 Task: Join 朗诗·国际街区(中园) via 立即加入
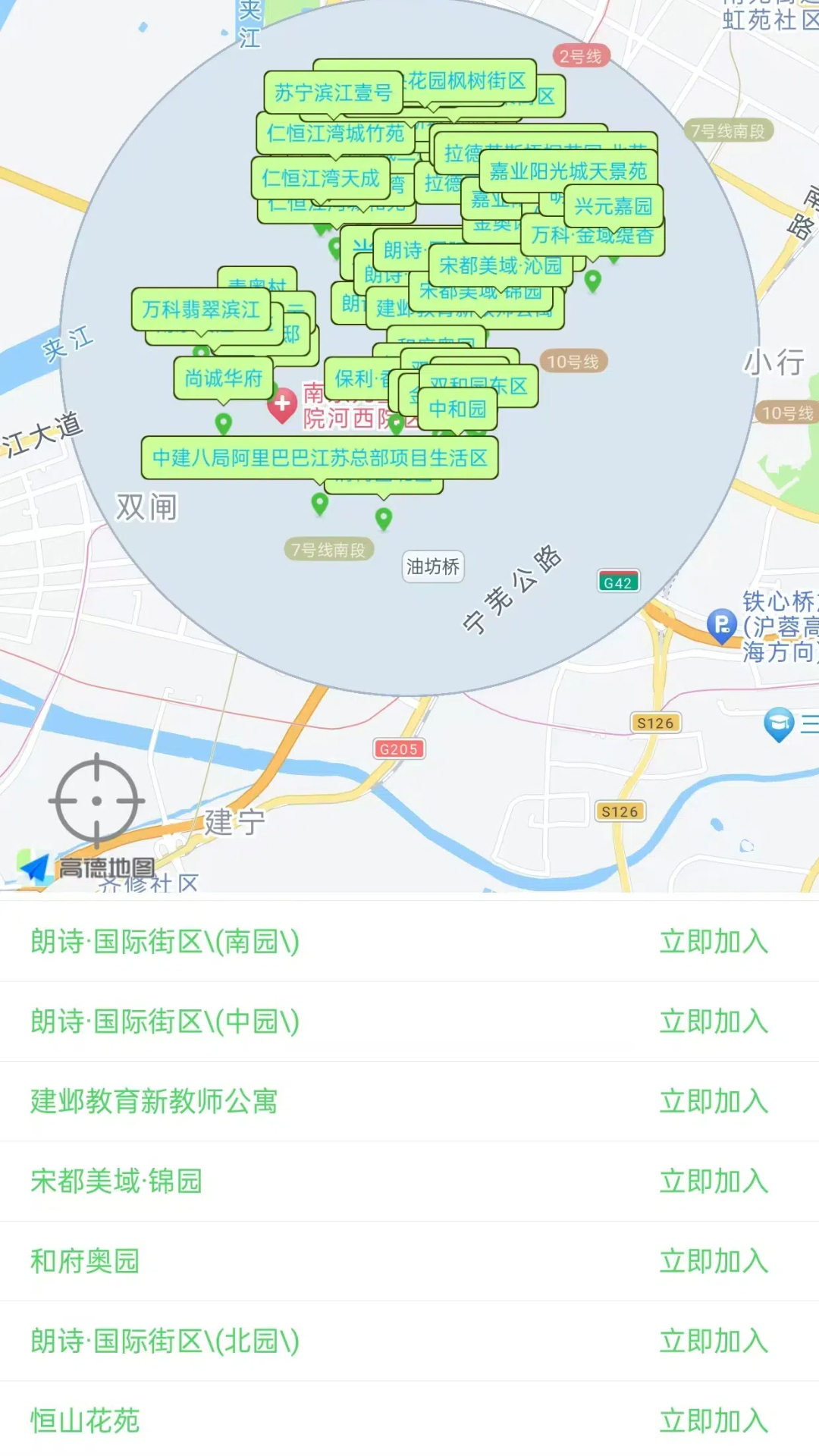[713, 1021]
